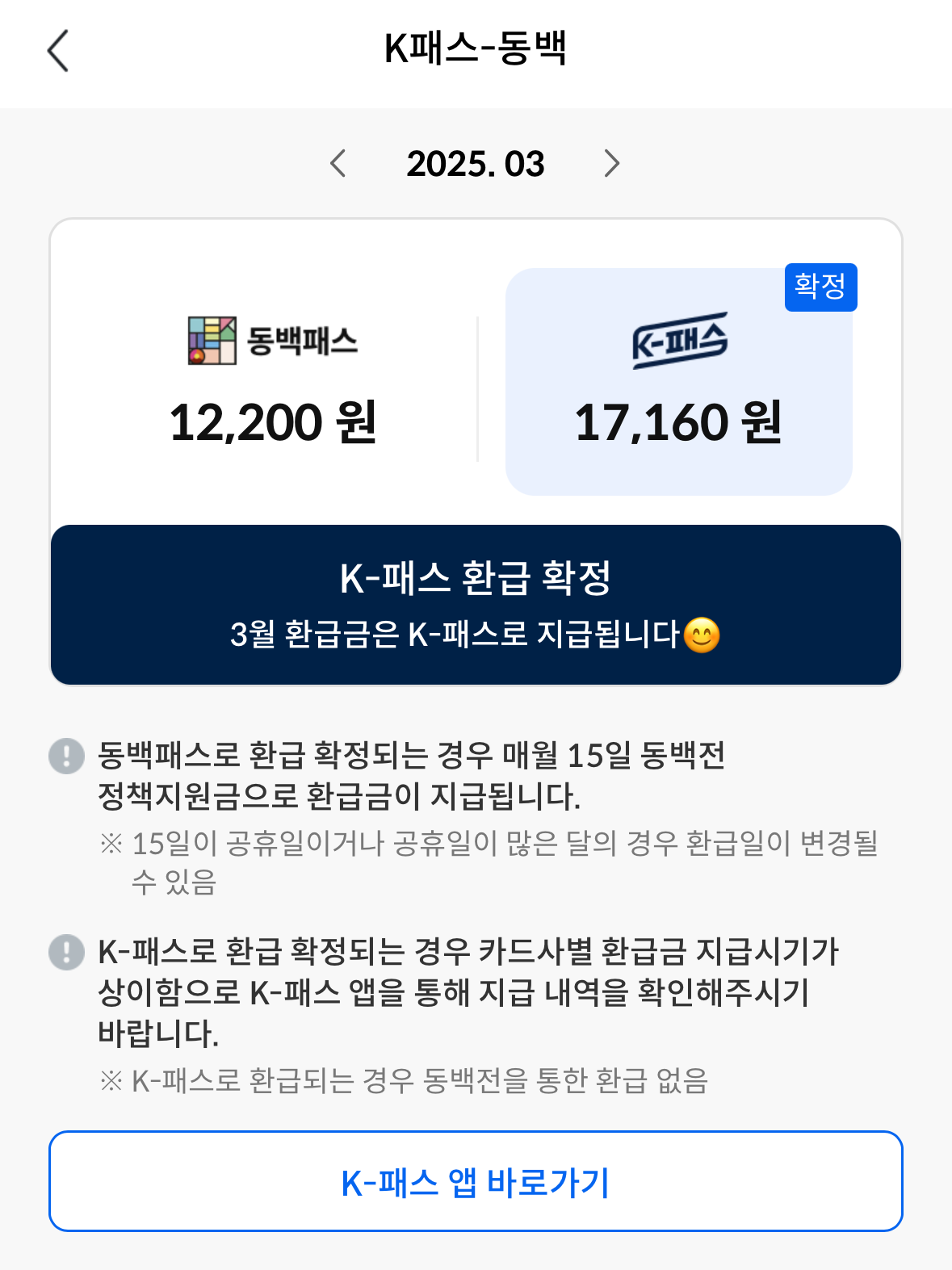Activate the K-패스 환급 확정 banner

pos(476,603)
